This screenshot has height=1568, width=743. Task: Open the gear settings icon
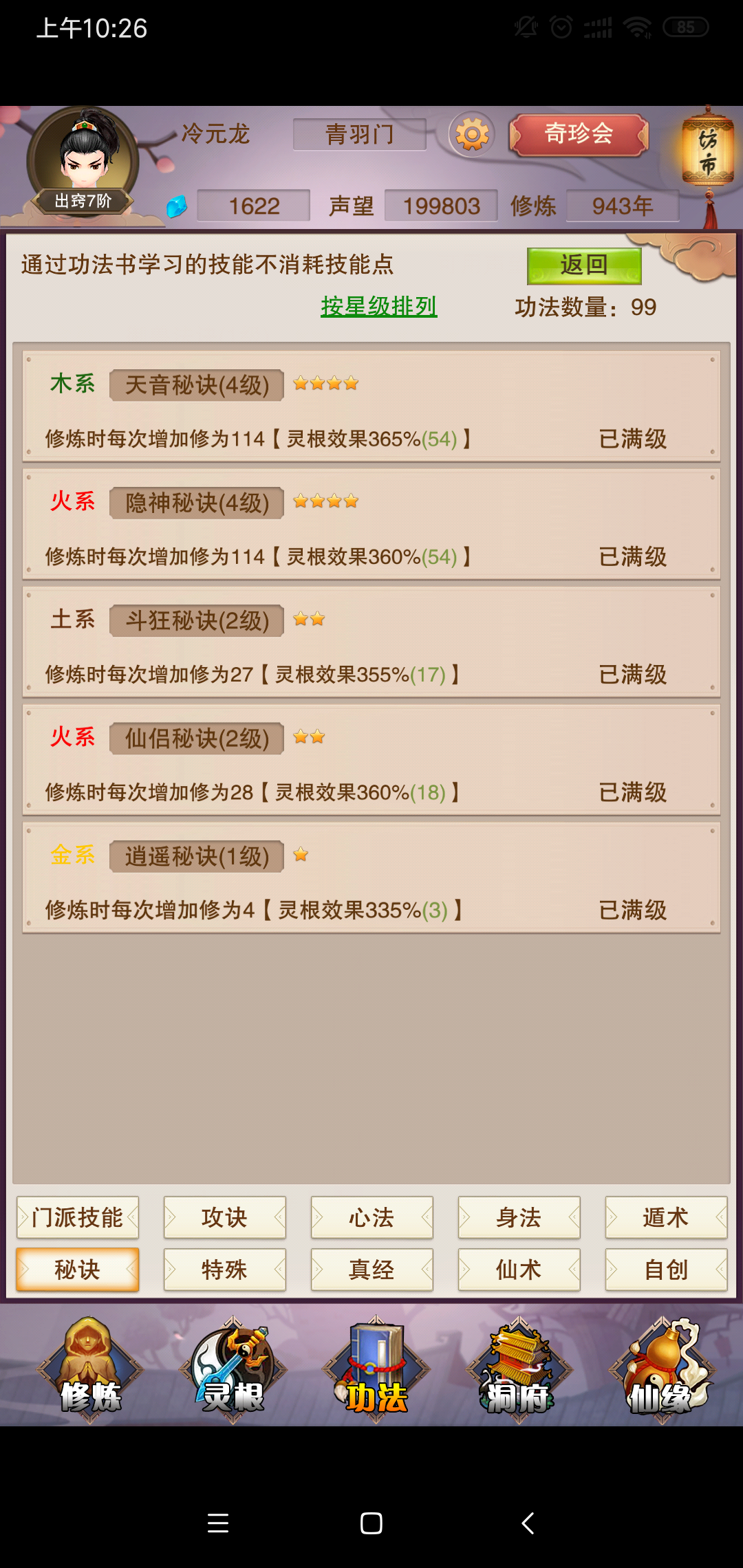[x=472, y=134]
